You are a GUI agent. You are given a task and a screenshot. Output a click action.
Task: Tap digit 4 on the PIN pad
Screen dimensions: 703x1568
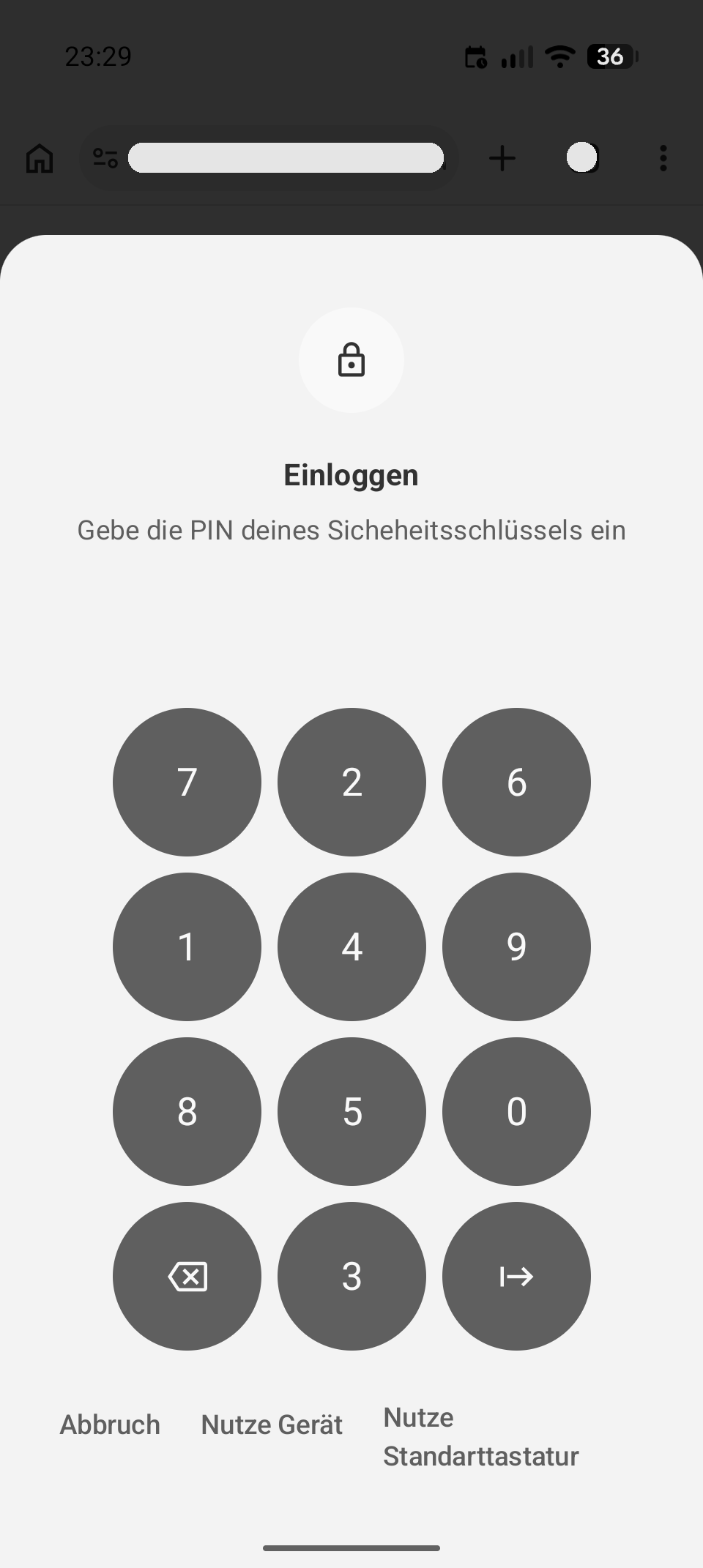pos(351,947)
